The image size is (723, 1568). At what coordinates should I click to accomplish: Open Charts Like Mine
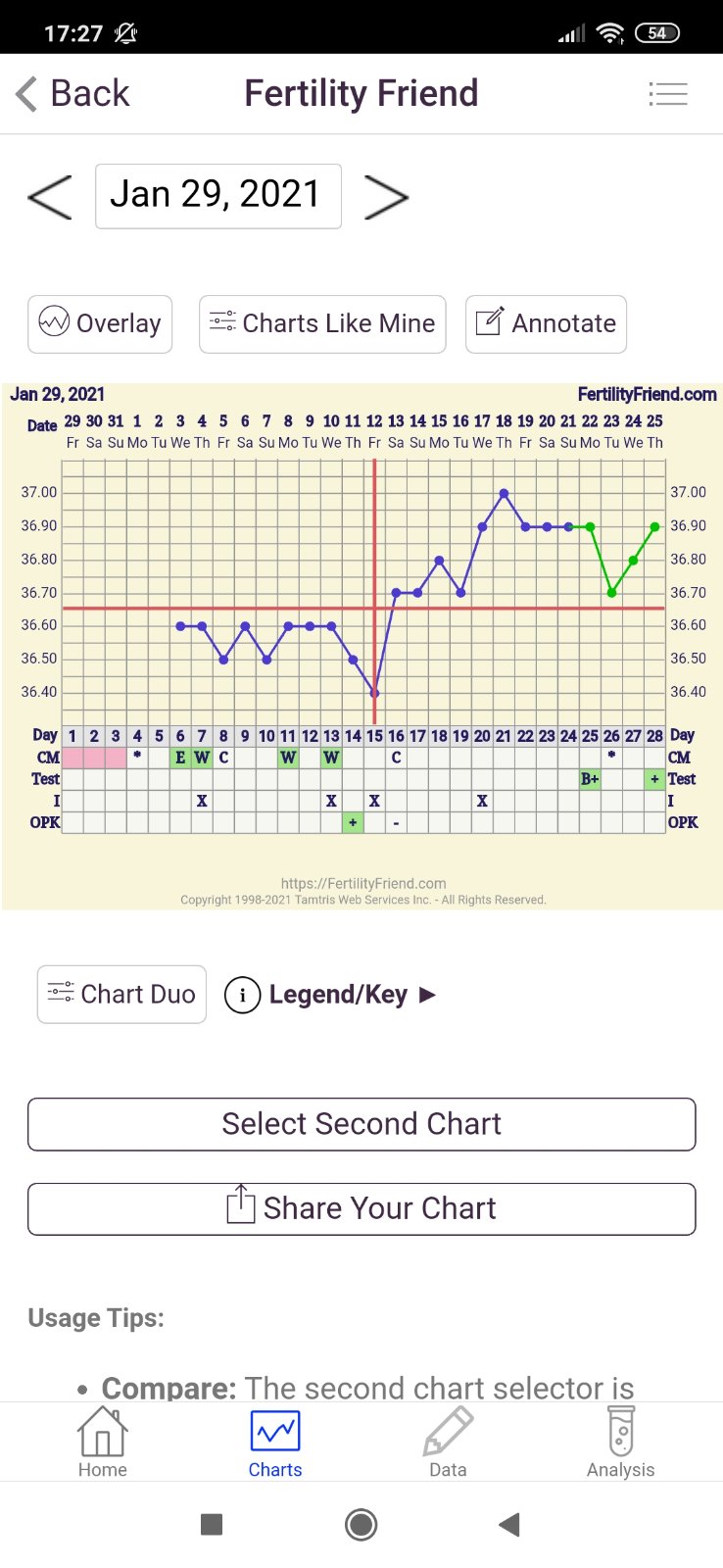(322, 323)
